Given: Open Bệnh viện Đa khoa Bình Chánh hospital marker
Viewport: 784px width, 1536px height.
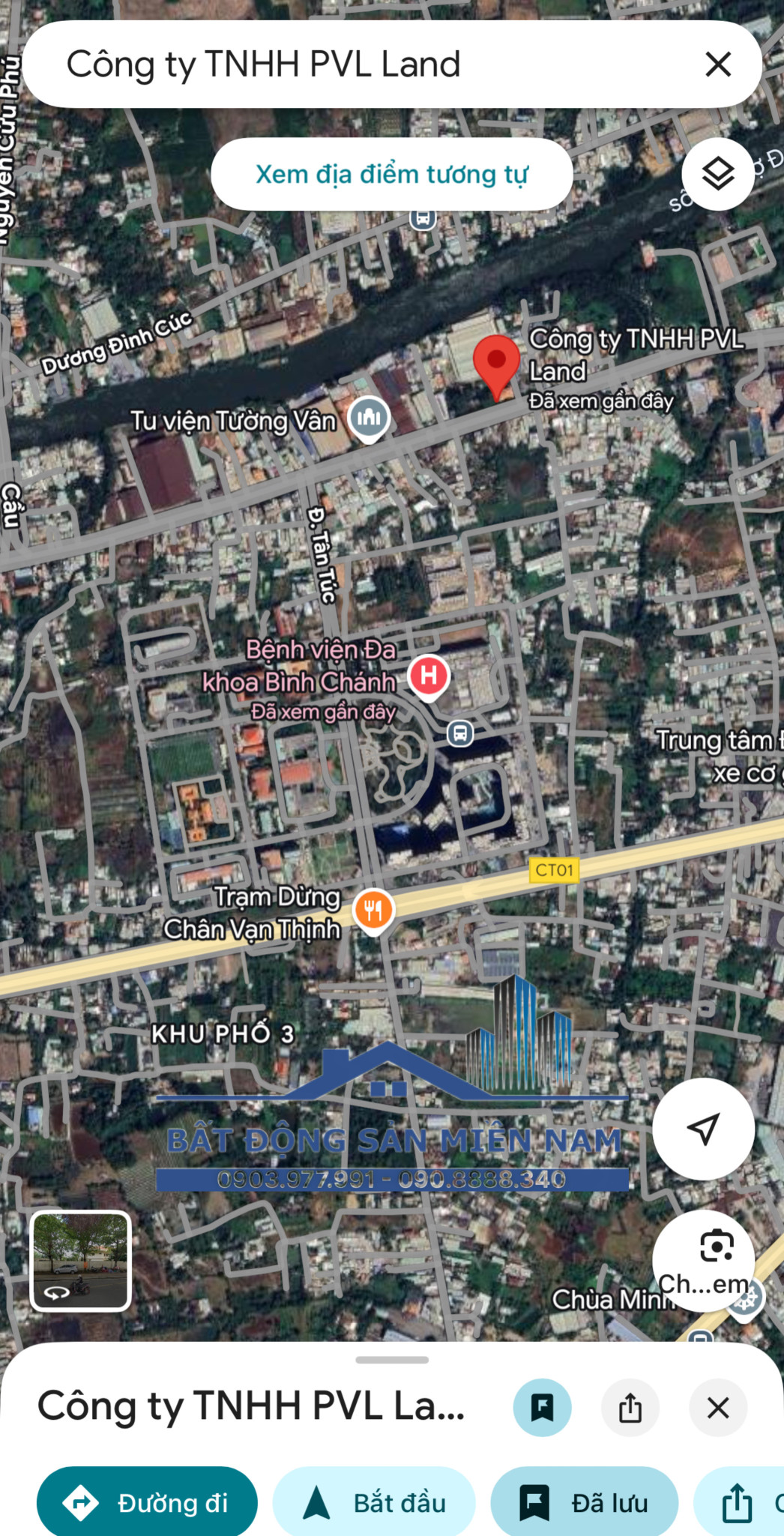Looking at the screenshot, I should click(x=429, y=677).
